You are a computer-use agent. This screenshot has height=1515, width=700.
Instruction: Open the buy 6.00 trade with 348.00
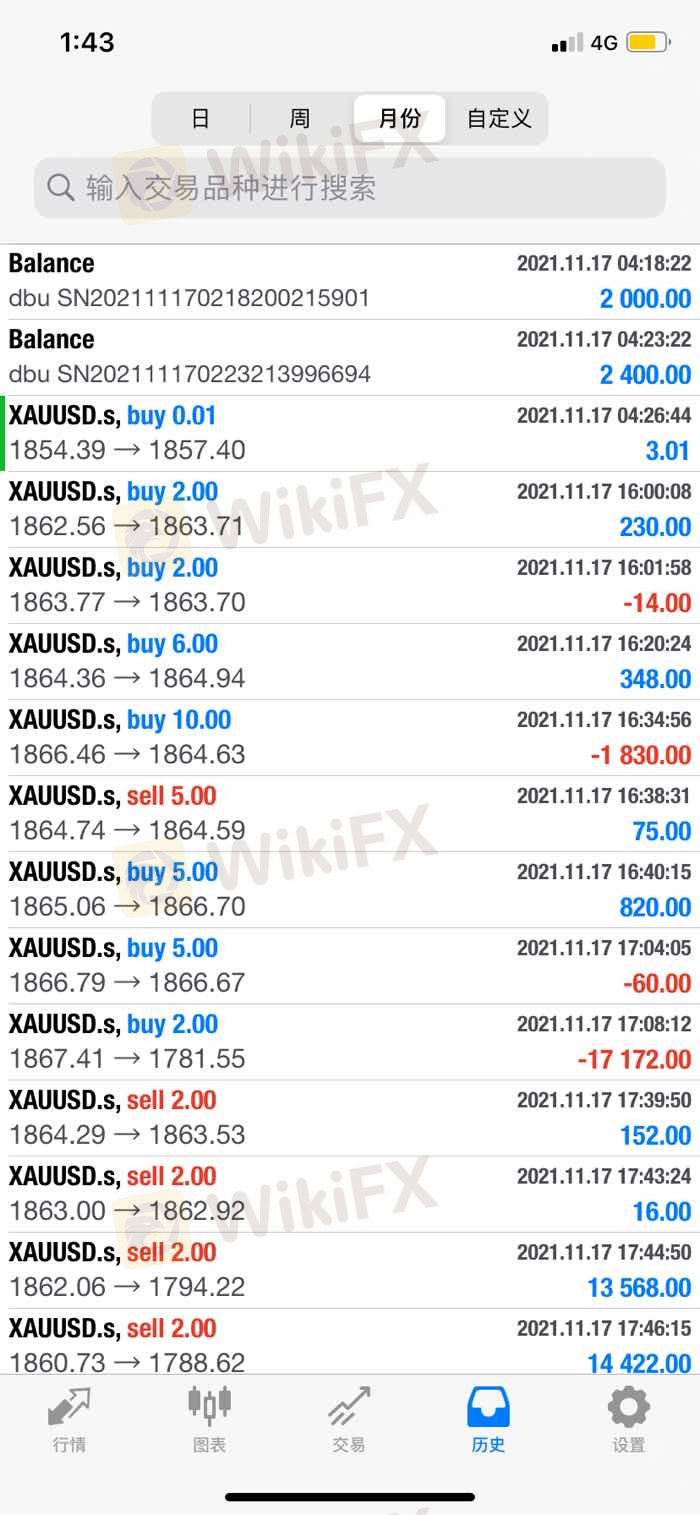tap(350, 661)
